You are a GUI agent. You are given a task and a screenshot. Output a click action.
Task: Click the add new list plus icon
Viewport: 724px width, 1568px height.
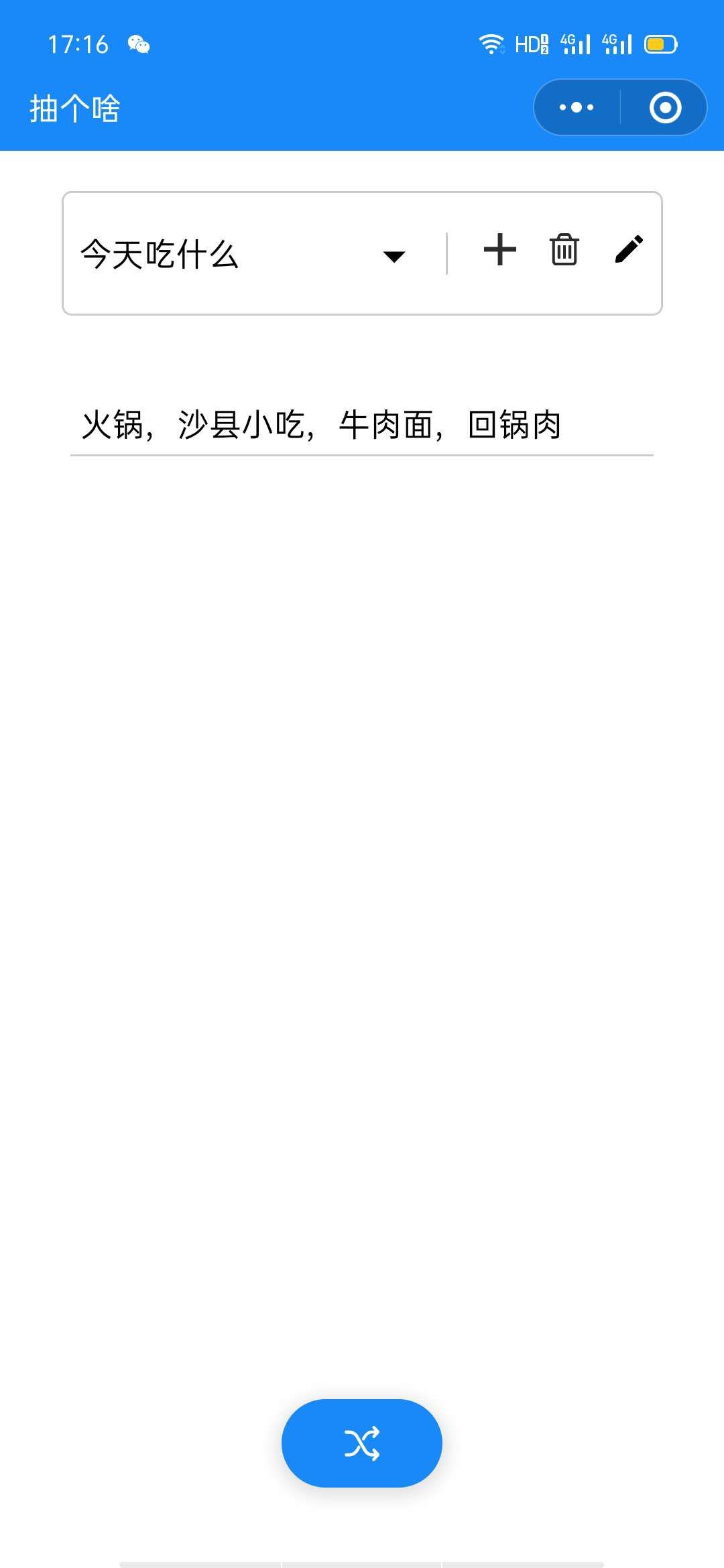500,249
